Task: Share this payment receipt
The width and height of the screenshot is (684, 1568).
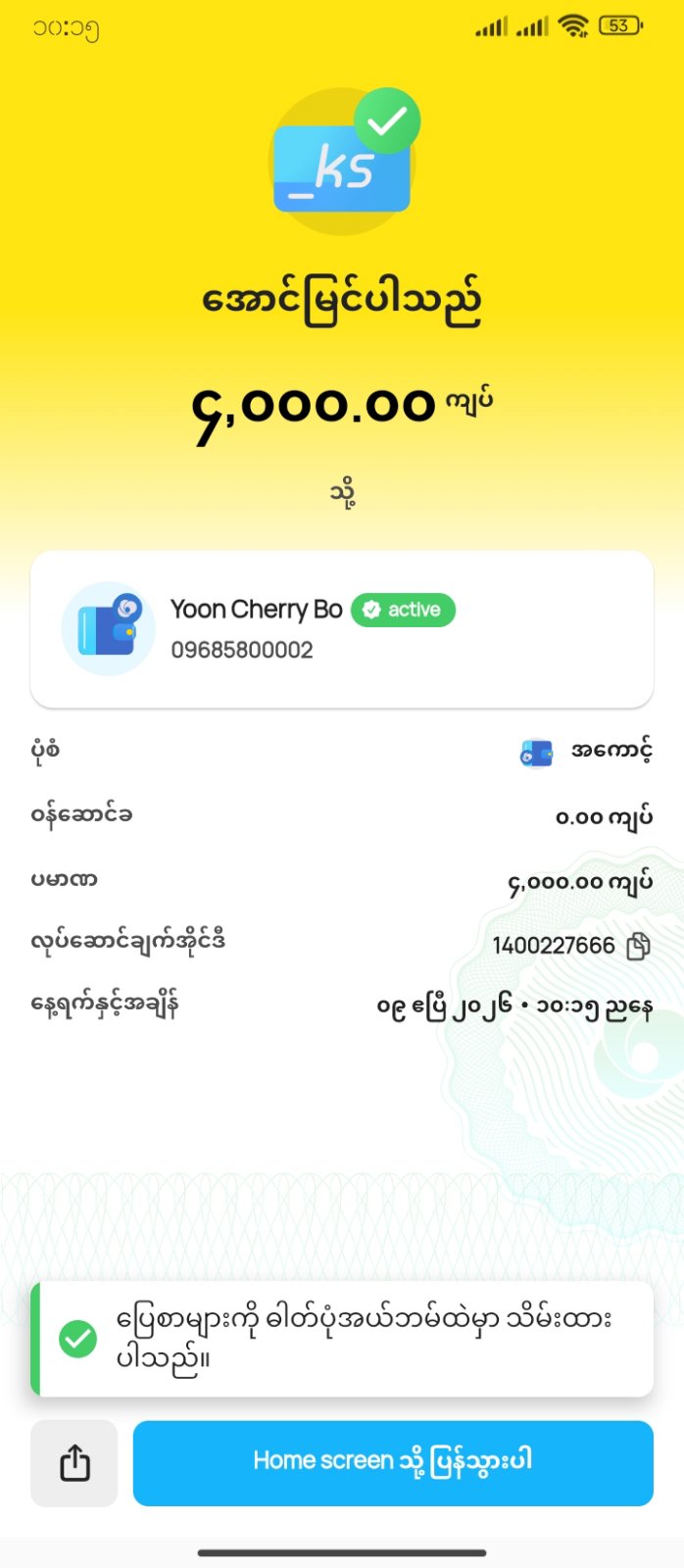Action: (74, 1463)
